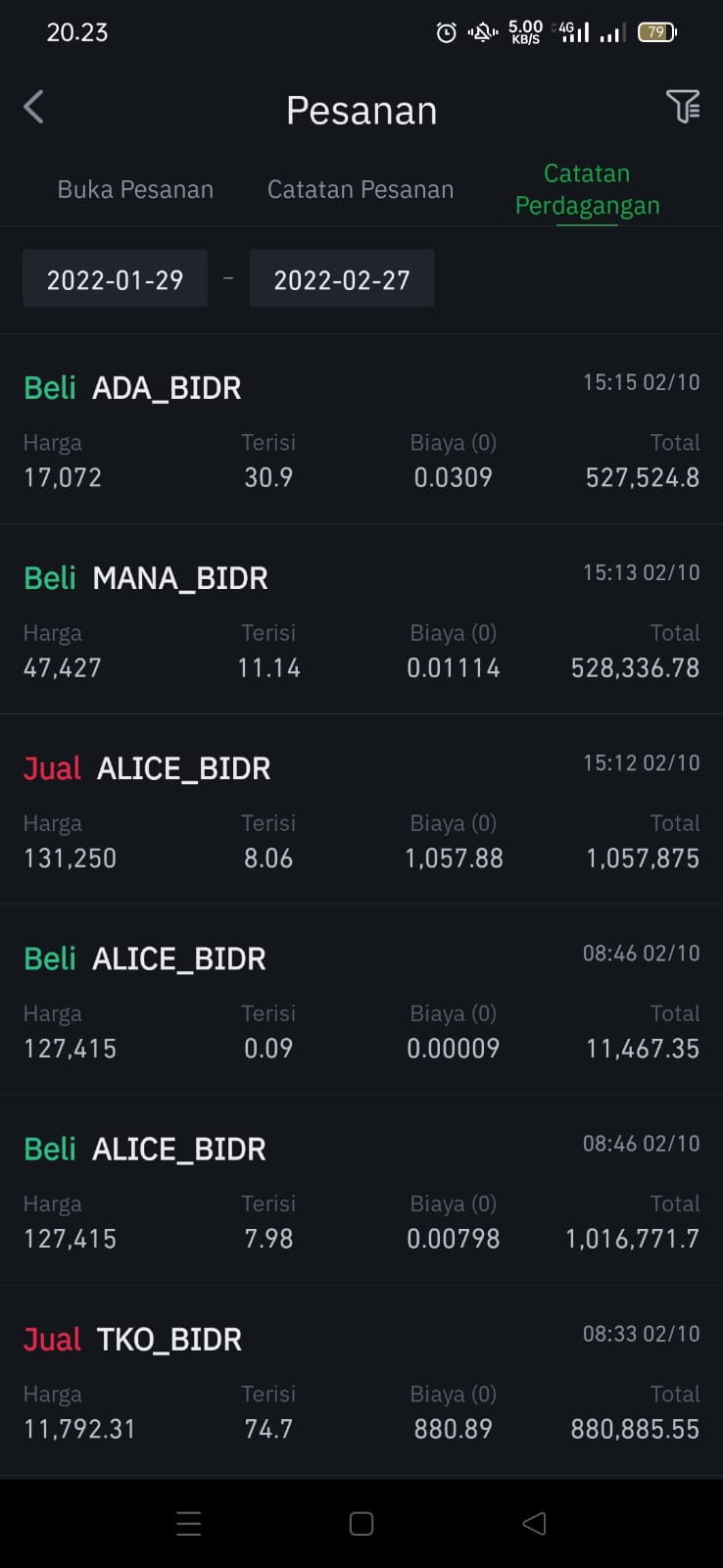
Task: Open the Beli ALICE_BIDR trade totaling 1,016,771.7
Action: click(361, 1190)
